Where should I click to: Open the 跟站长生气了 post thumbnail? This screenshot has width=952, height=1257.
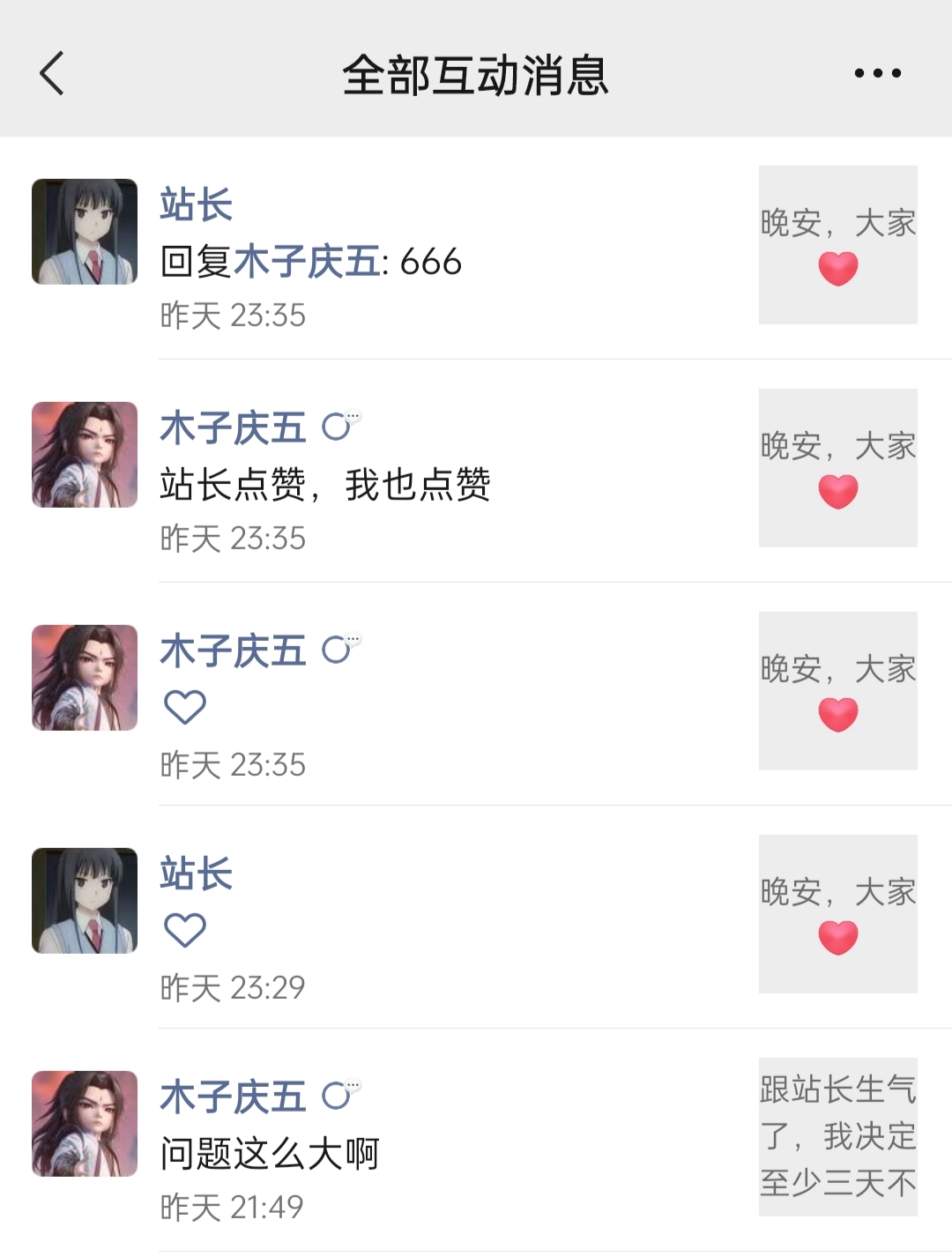(x=837, y=1136)
